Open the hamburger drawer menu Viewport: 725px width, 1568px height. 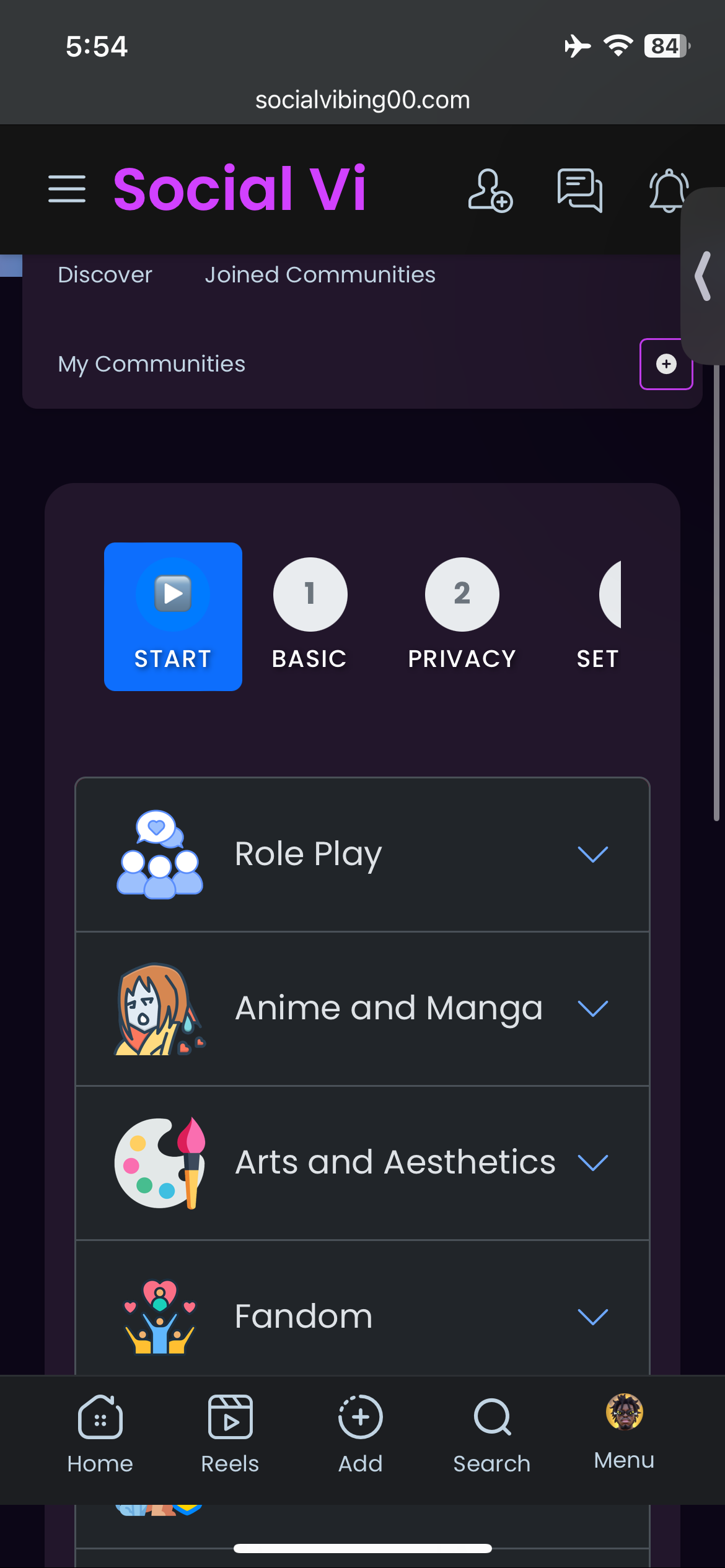[67, 189]
